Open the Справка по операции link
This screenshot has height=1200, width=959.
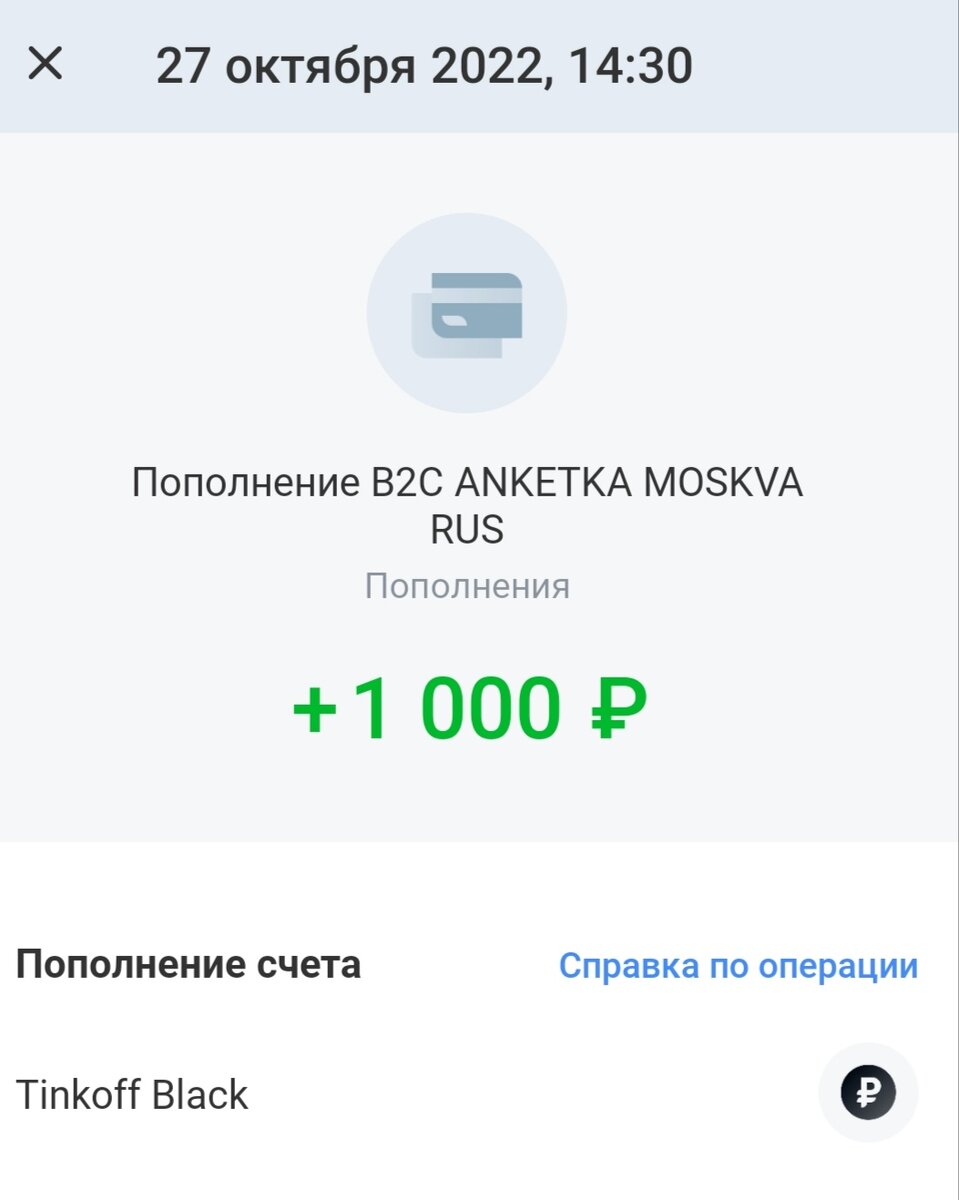738,966
